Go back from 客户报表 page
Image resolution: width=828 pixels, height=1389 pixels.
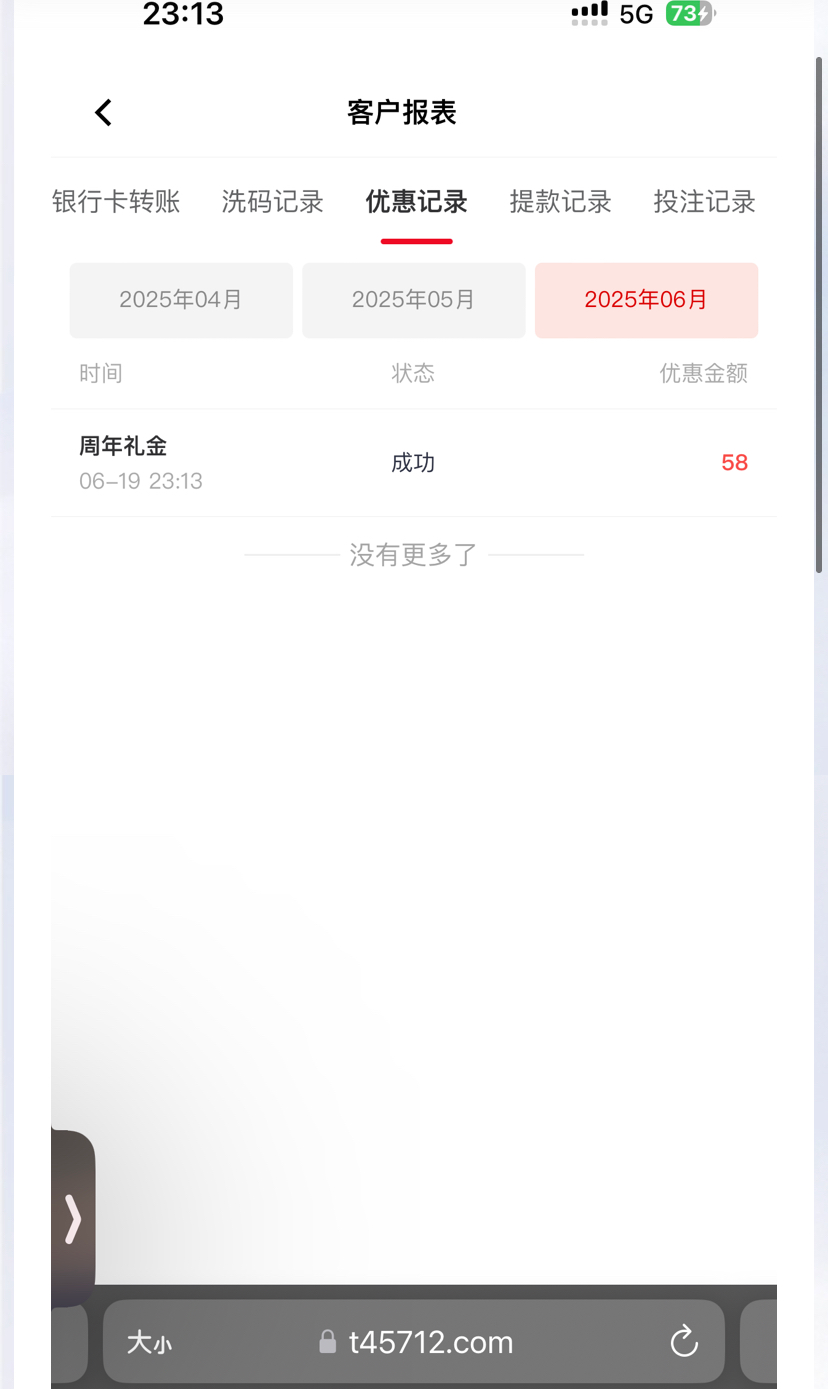[104, 113]
